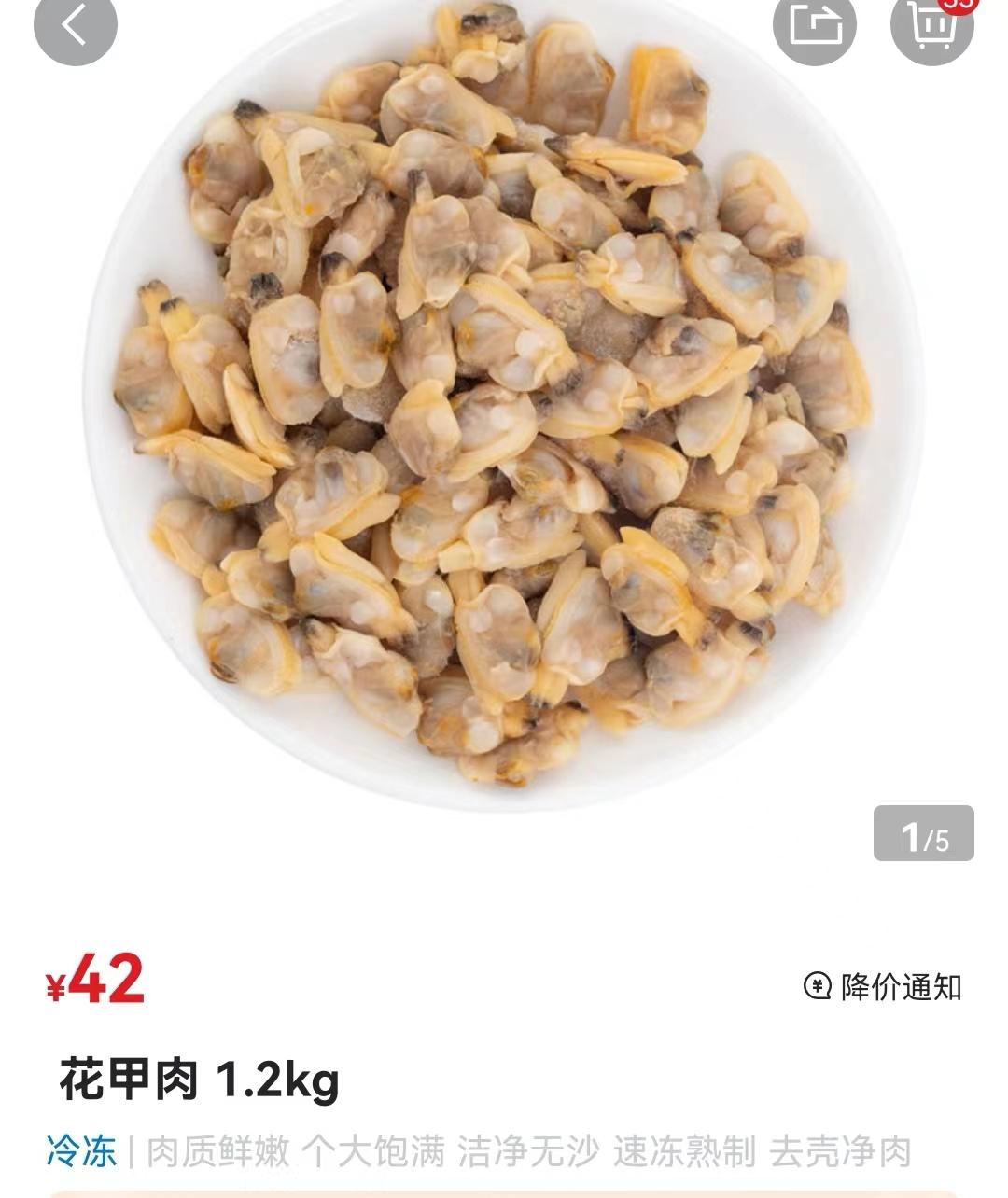
Task: Open the shopping cart
Action: click(931, 26)
